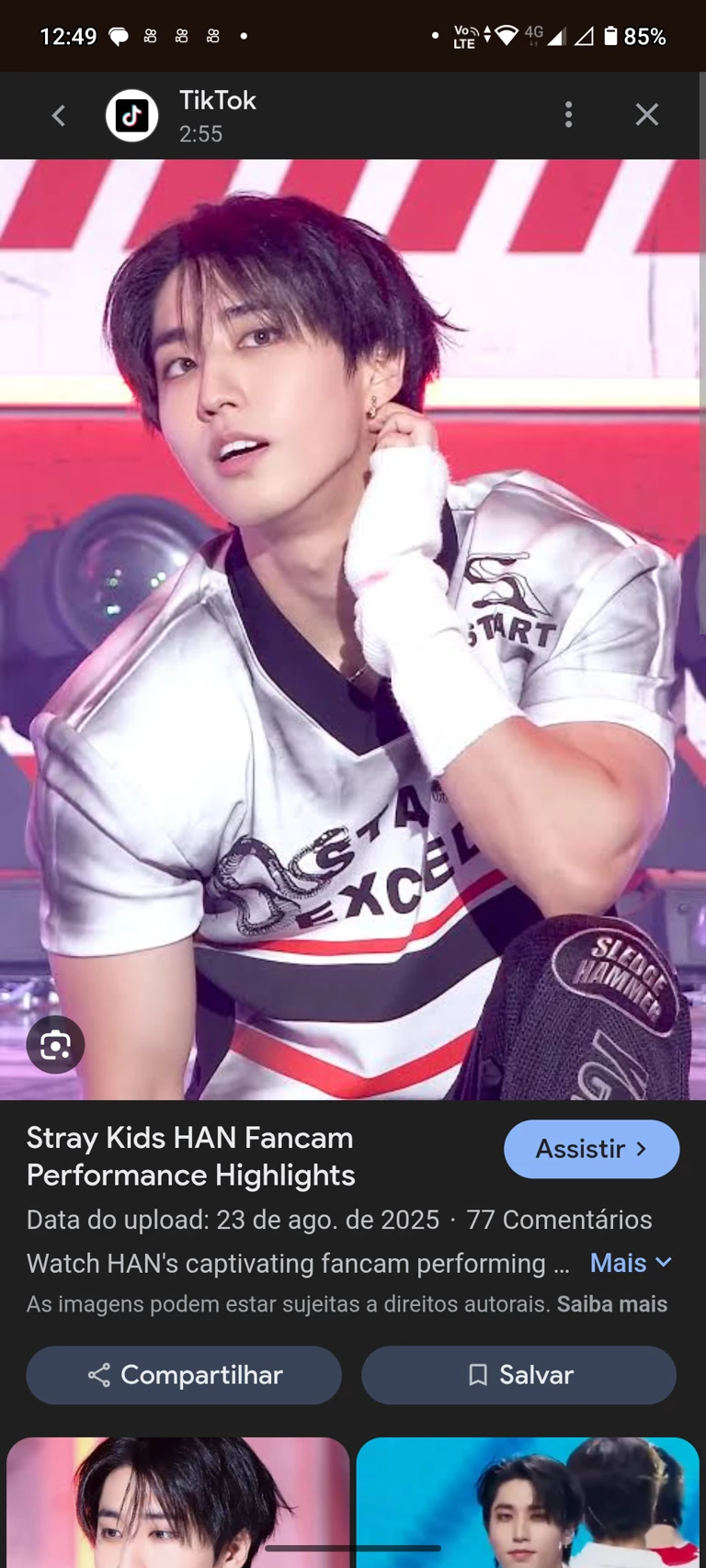Open the related image with blue background
The height and width of the screenshot is (1568, 706).
(528, 1502)
